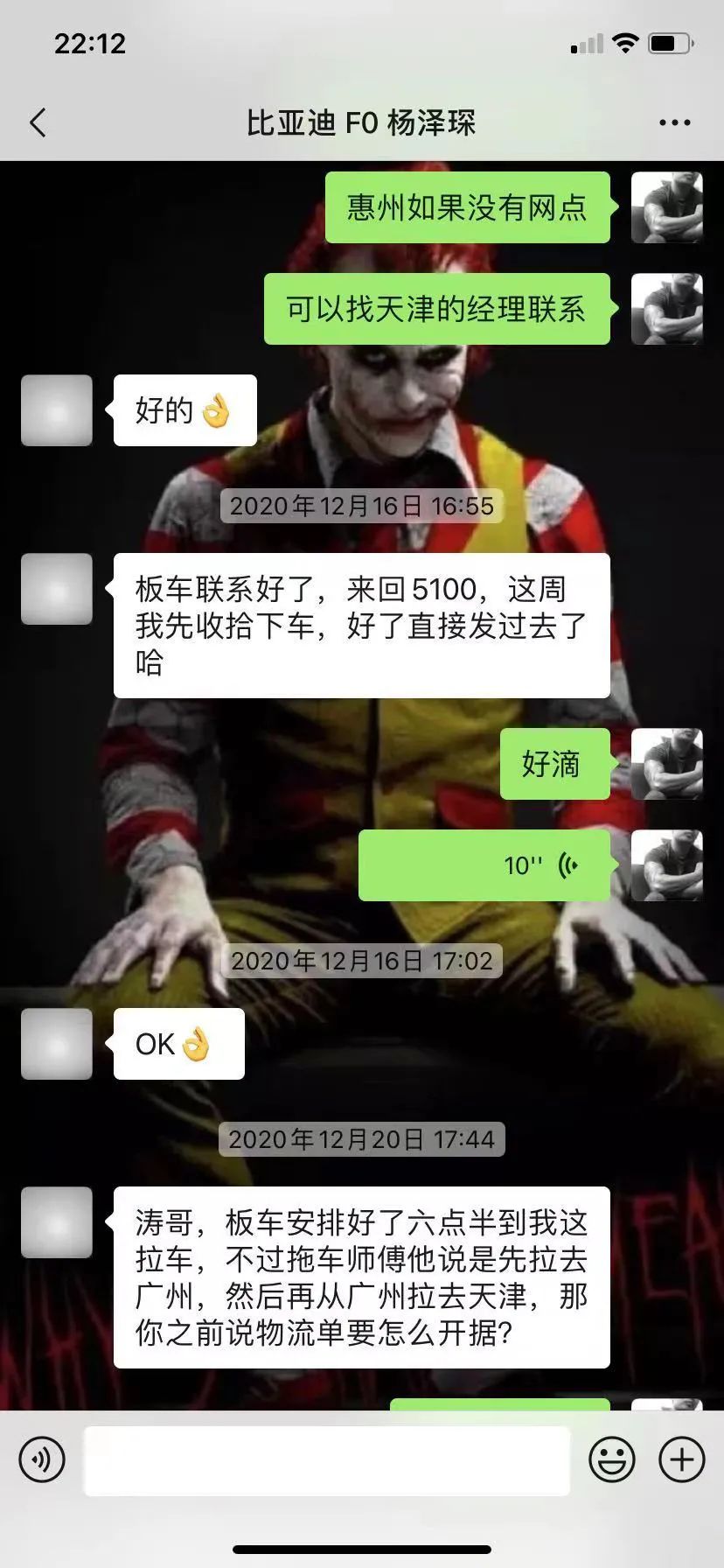Viewport: 724px width, 1568px height.
Task: Tap your avatar beside the 好滴 message
Action: [667, 764]
